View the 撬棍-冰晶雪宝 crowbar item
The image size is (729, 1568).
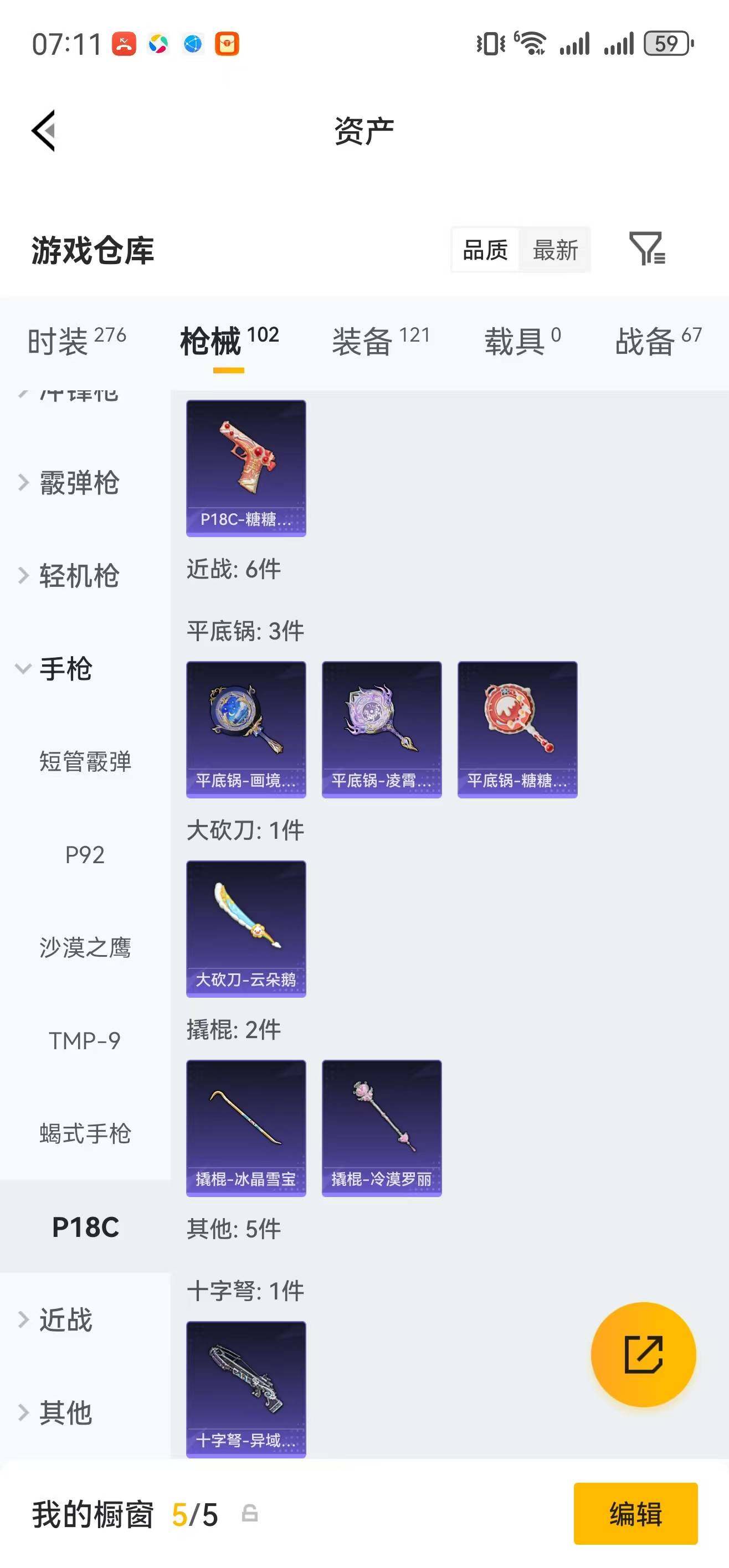tap(245, 1126)
